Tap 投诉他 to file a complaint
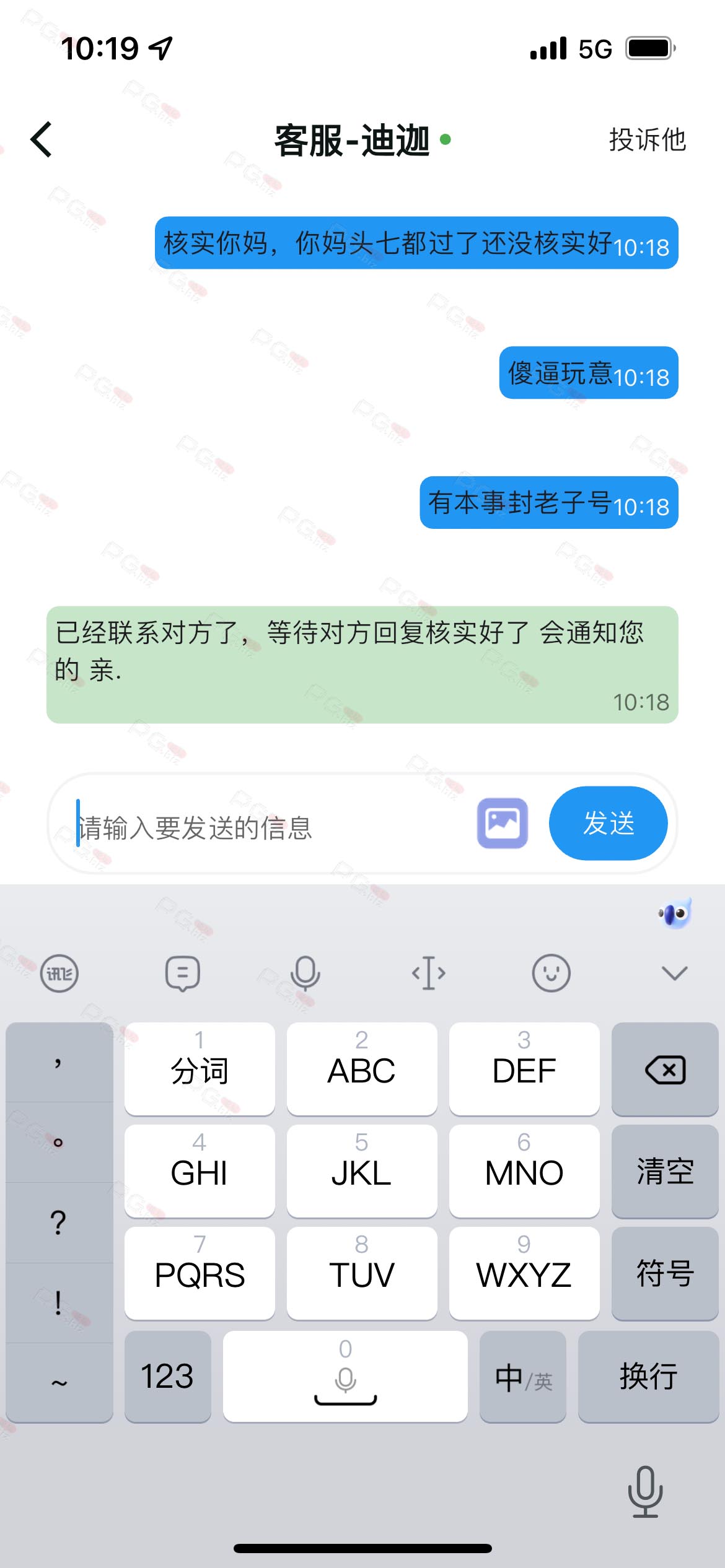The image size is (725, 1568). click(x=648, y=139)
